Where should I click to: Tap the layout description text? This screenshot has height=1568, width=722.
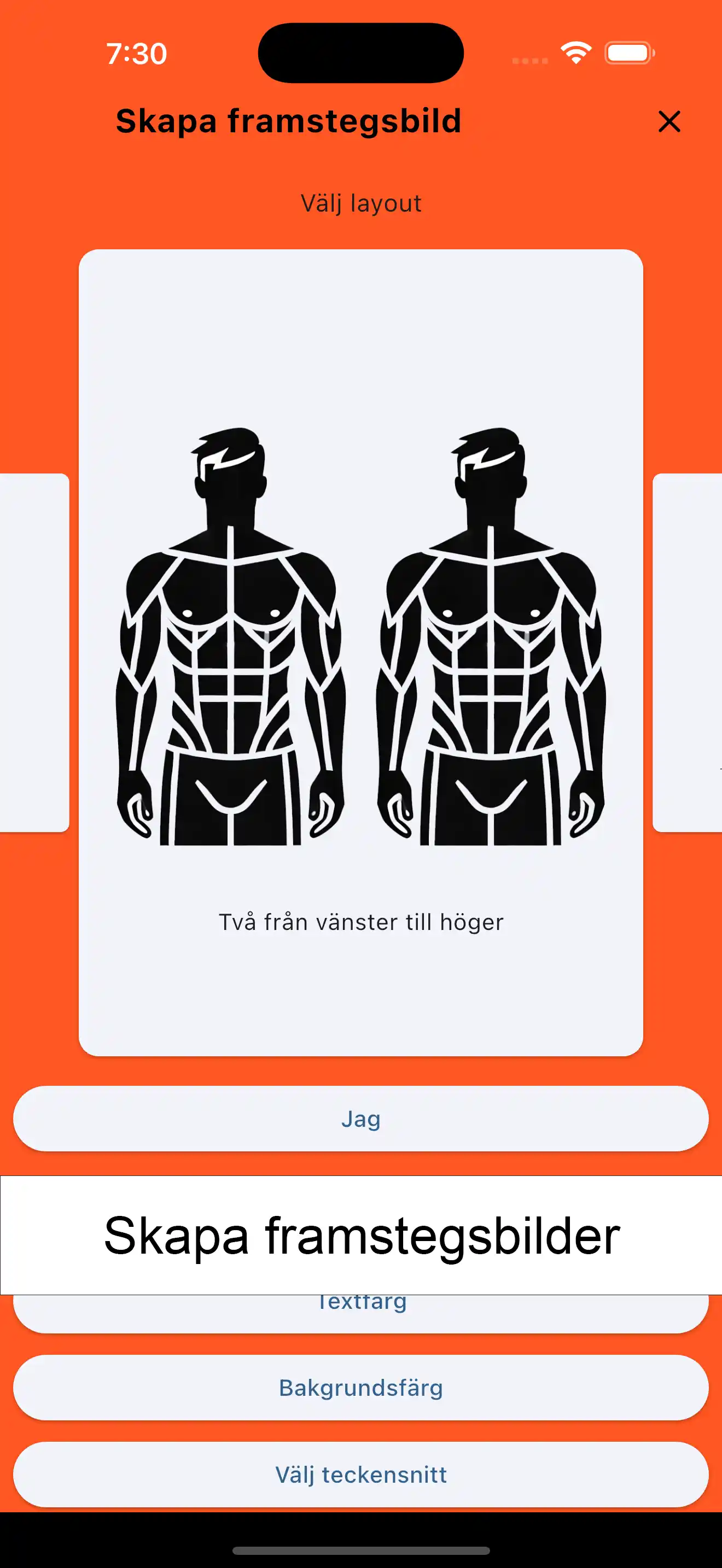361,922
